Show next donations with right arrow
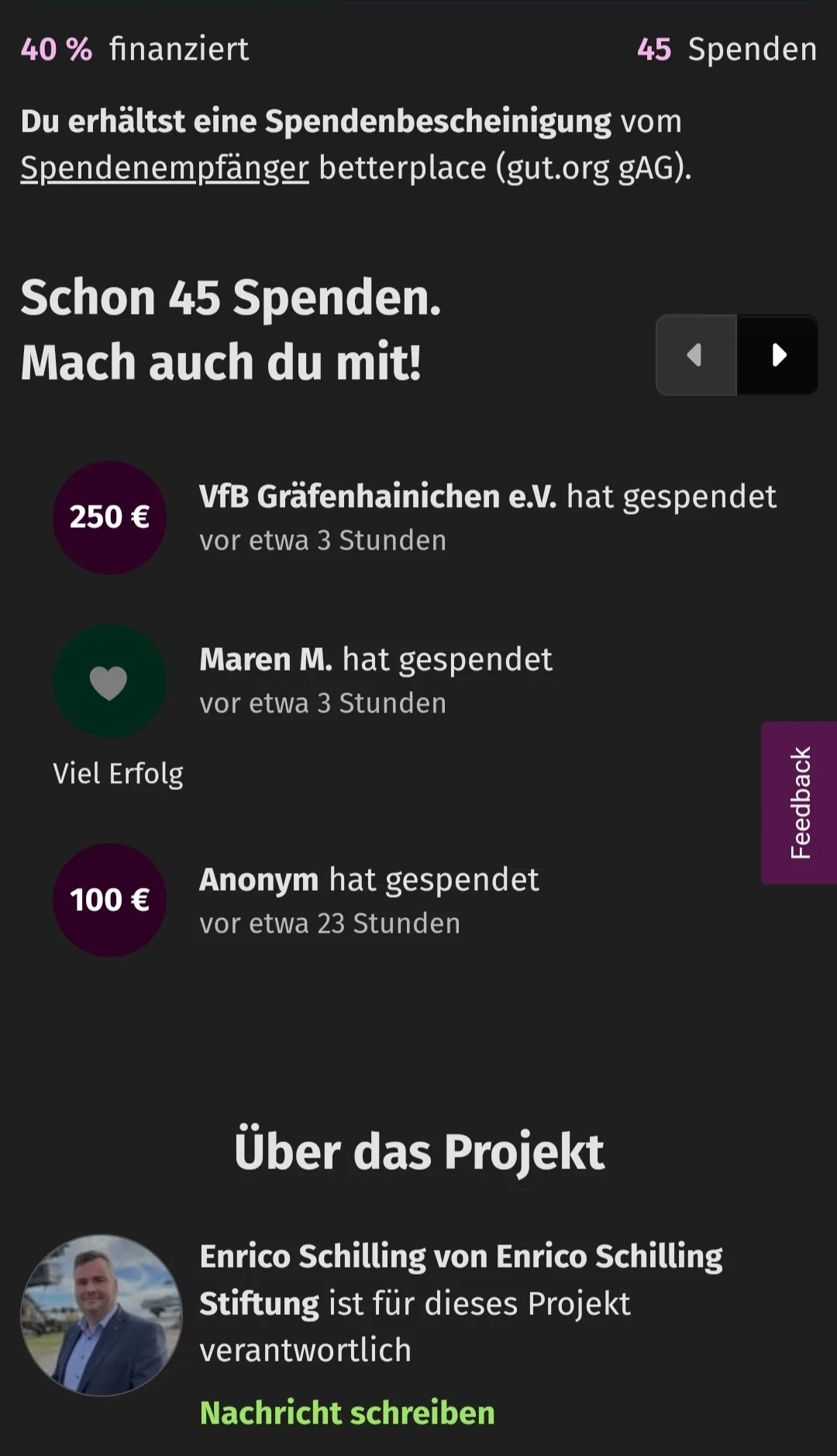Screen dimensions: 837x1456 [x=778, y=355]
